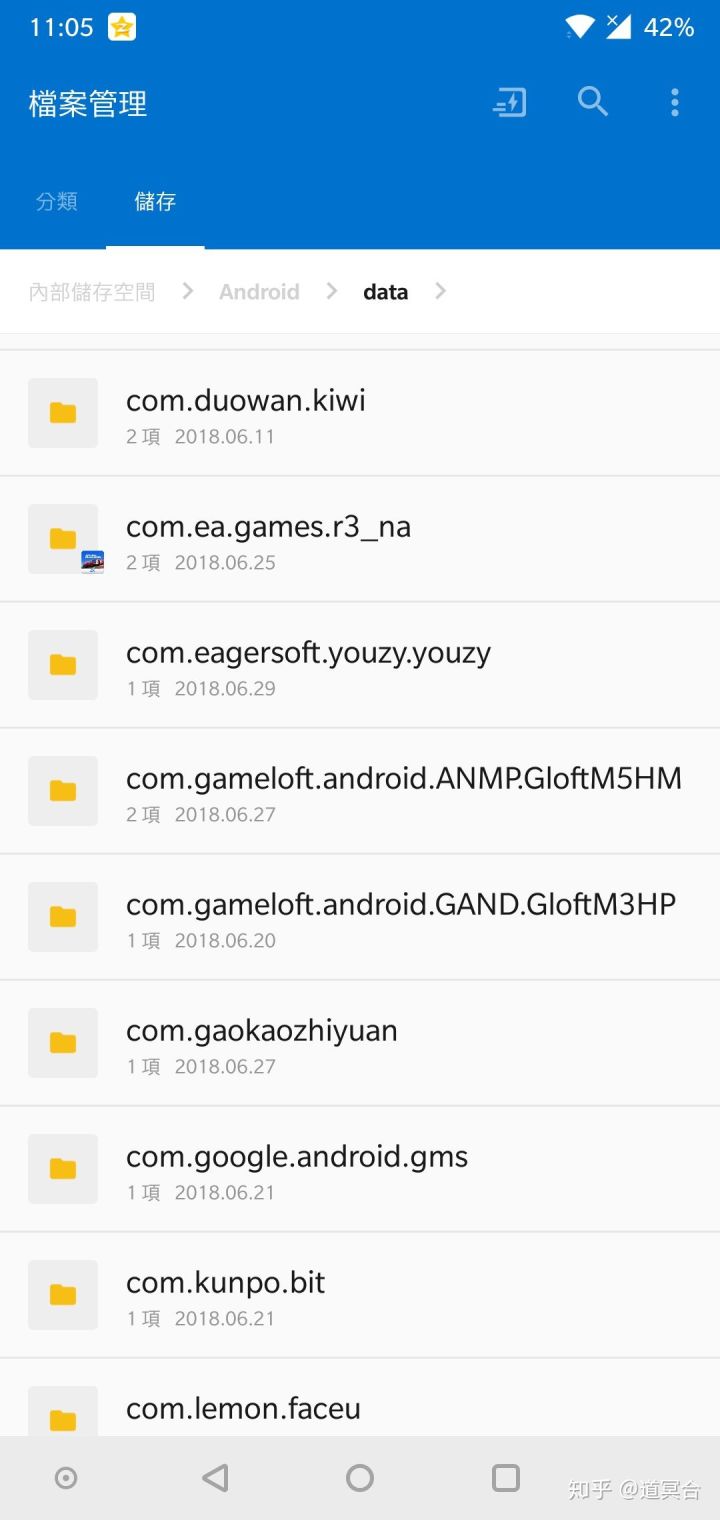Go back with the system back button
The height and width of the screenshot is (1520, 720).
[x=215, y=1478]
